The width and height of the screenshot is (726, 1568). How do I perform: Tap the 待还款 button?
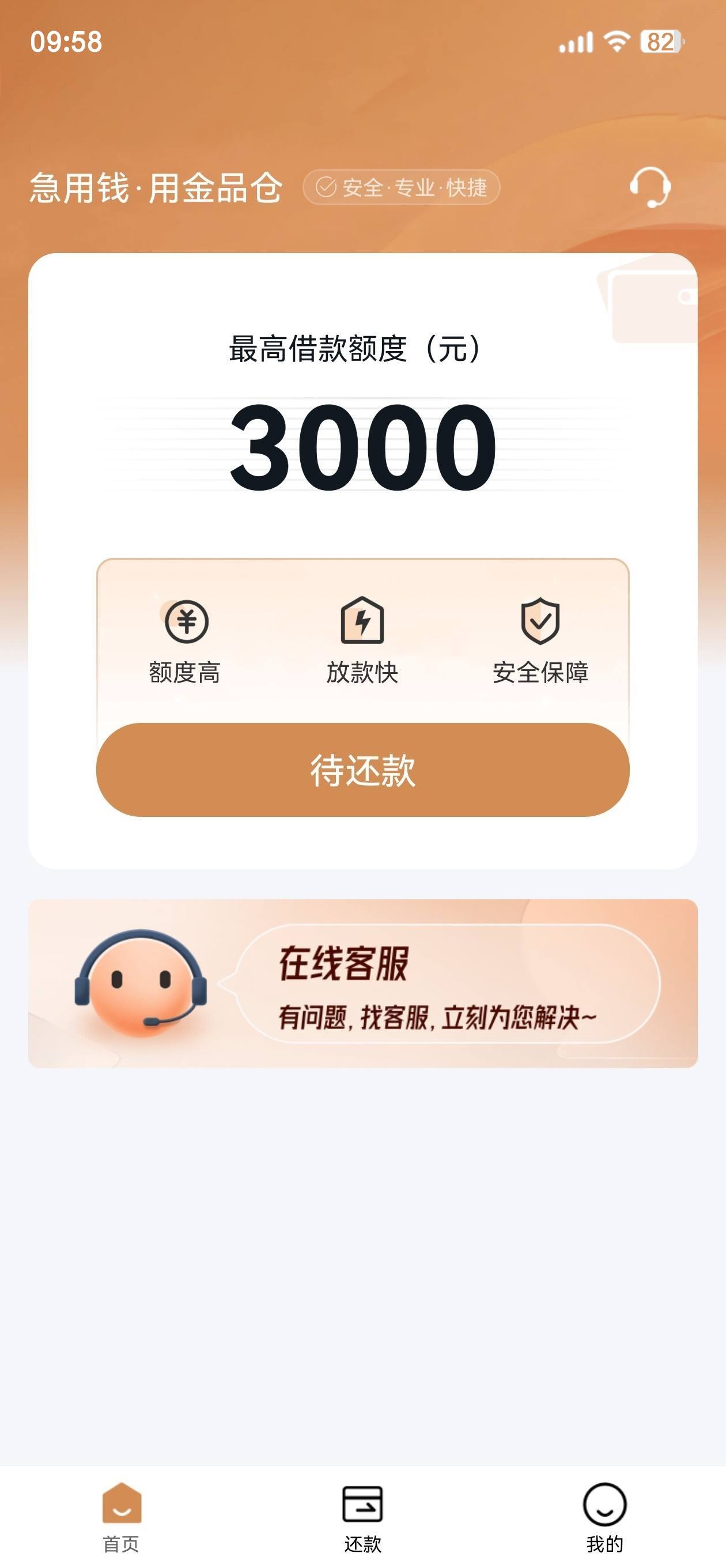pyautogui.click(x=362, y=770)
